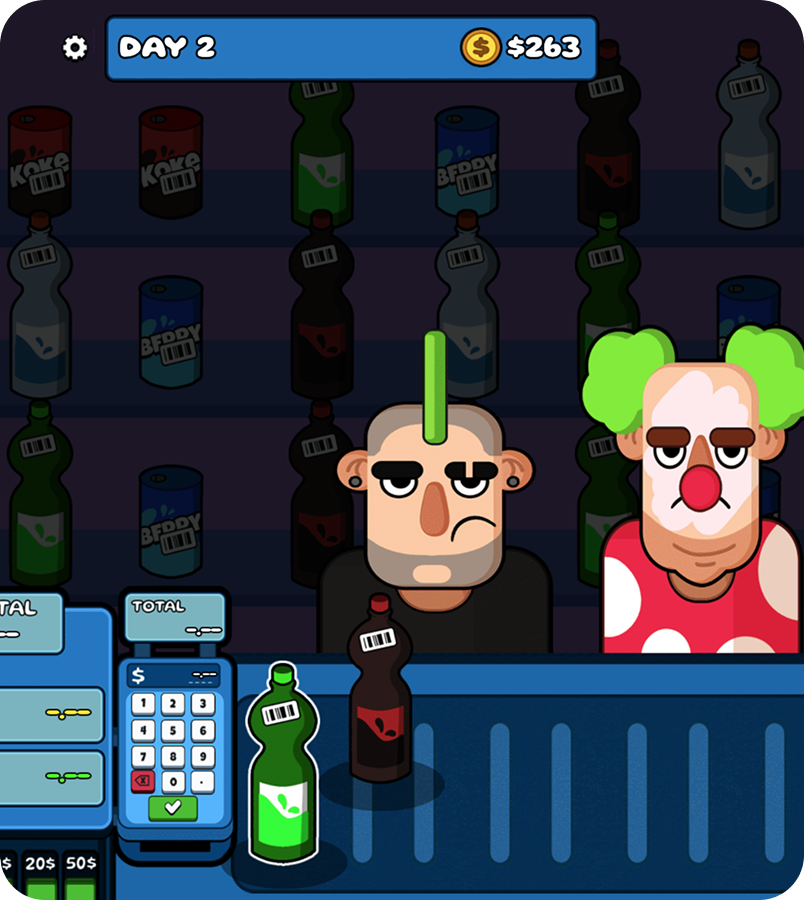804x900 pixels.
Task: Select digit 5 on the keypad
Action: [x=174, y=730]
